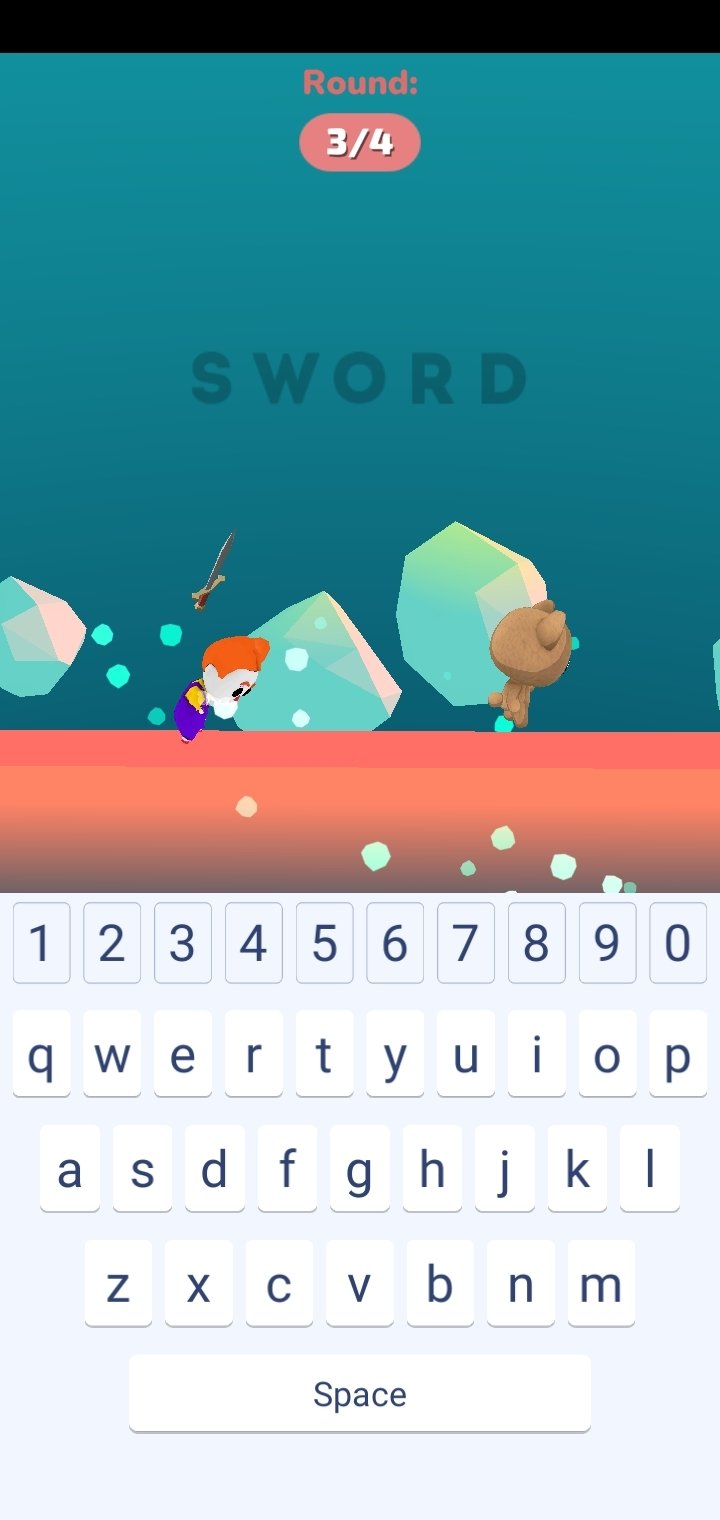Tap the number 3 key
This screenshot has width=720, height=1520.
pyautogui.click(x=183, y=943)
